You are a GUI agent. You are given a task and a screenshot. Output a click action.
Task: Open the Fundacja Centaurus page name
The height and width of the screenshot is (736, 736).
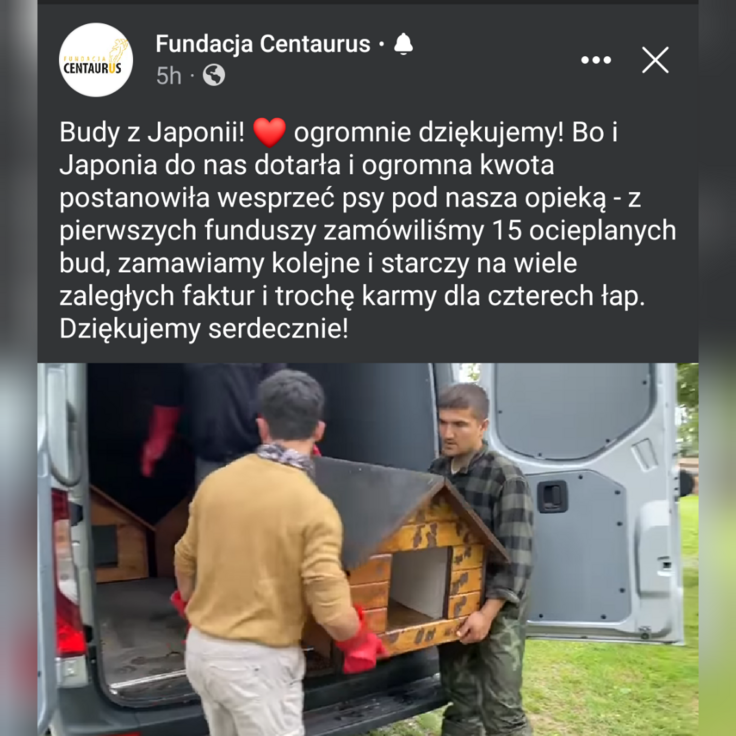click(x=262, y=44)
